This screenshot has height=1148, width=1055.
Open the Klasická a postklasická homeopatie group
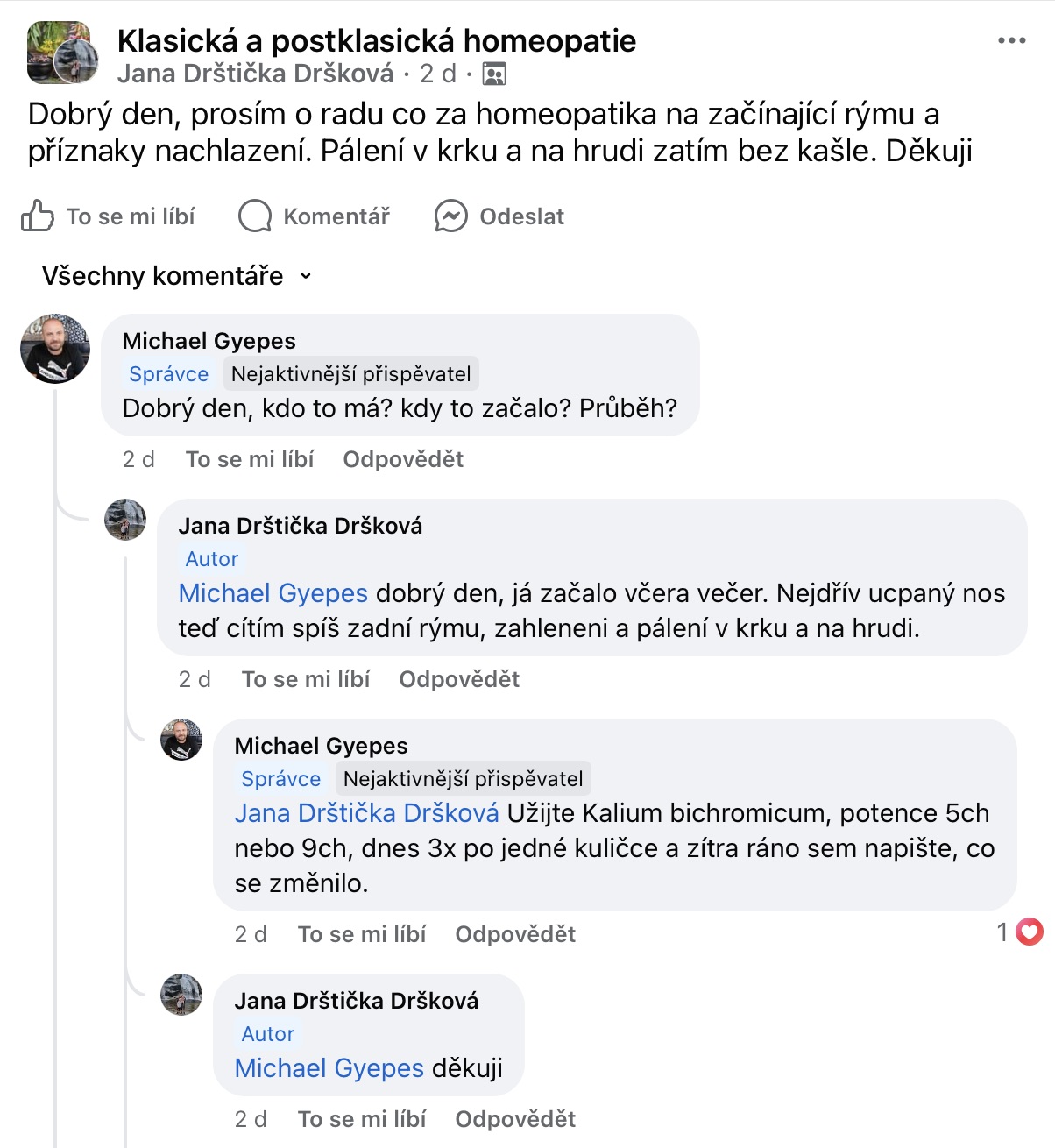(376, 41)
